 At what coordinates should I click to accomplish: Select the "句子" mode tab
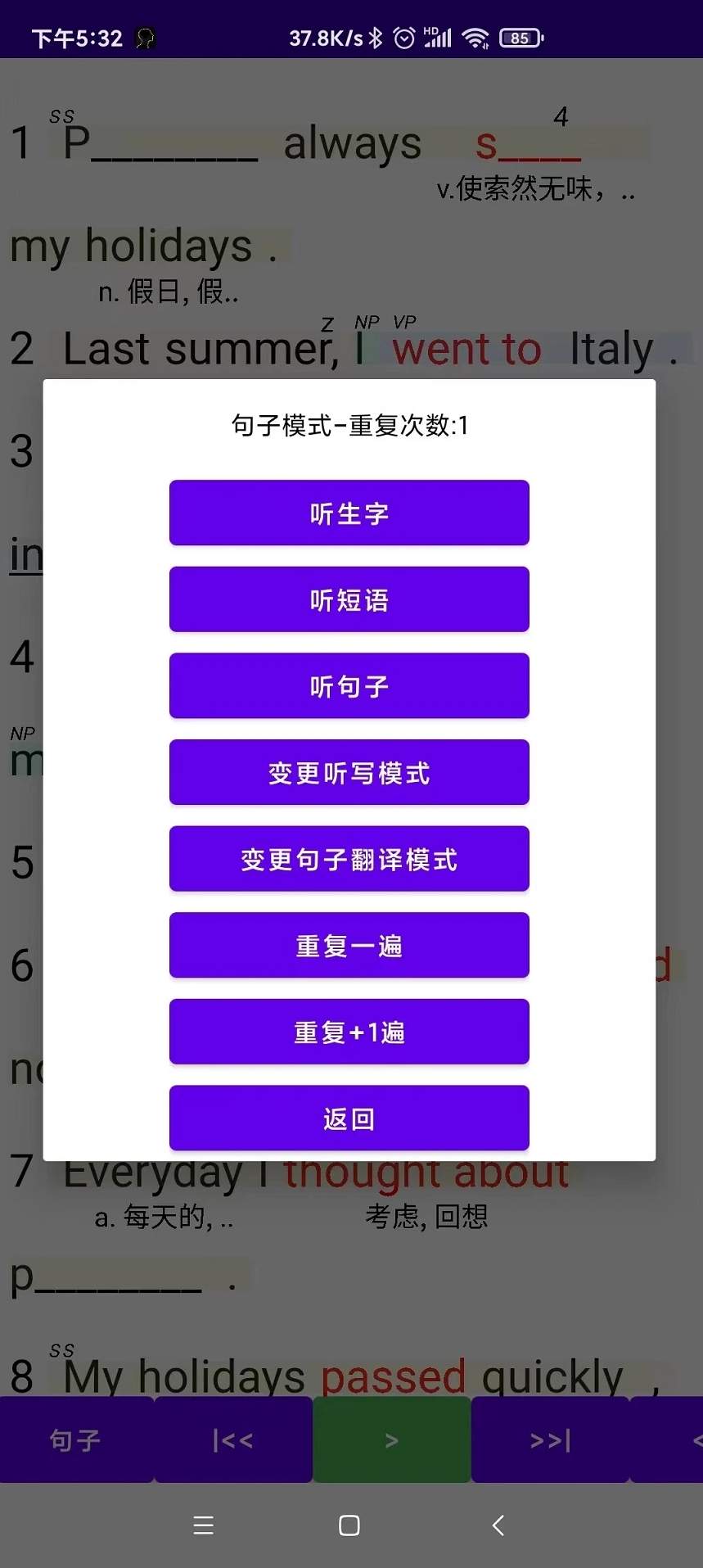(x=75, y=1439)
